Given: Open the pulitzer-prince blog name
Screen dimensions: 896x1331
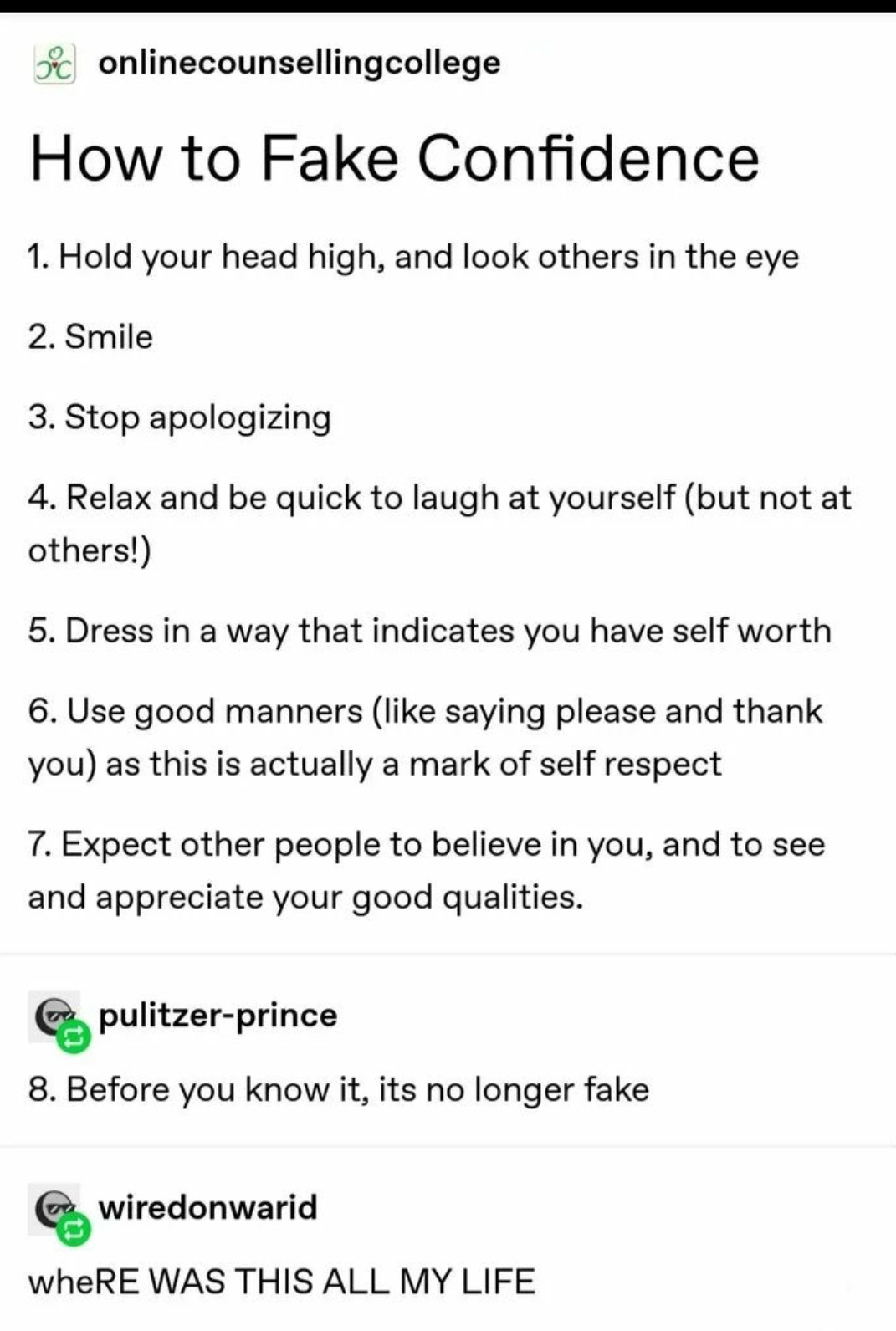Looking at the screenshot, I should click(x=217, y=1016).
